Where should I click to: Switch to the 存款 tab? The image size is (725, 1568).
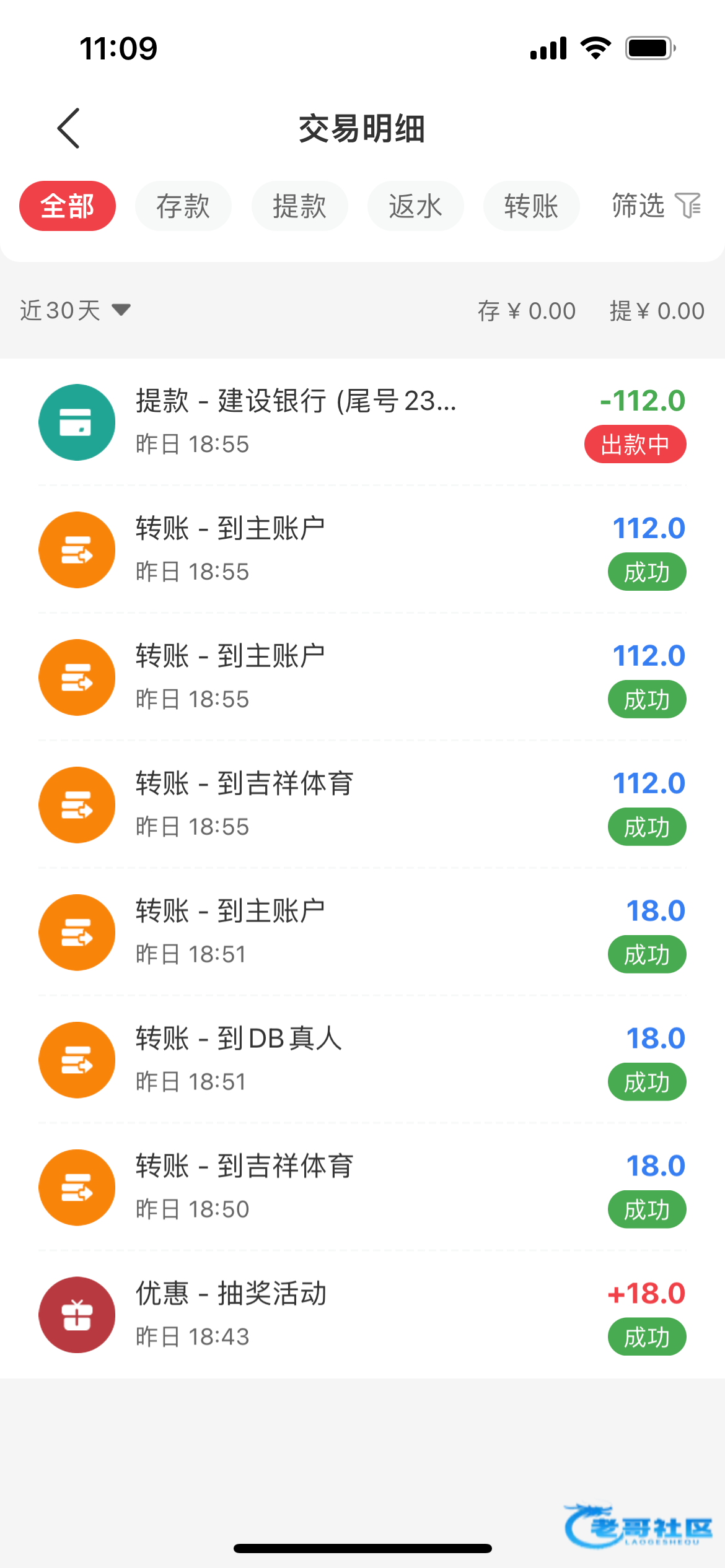point(183,206)
